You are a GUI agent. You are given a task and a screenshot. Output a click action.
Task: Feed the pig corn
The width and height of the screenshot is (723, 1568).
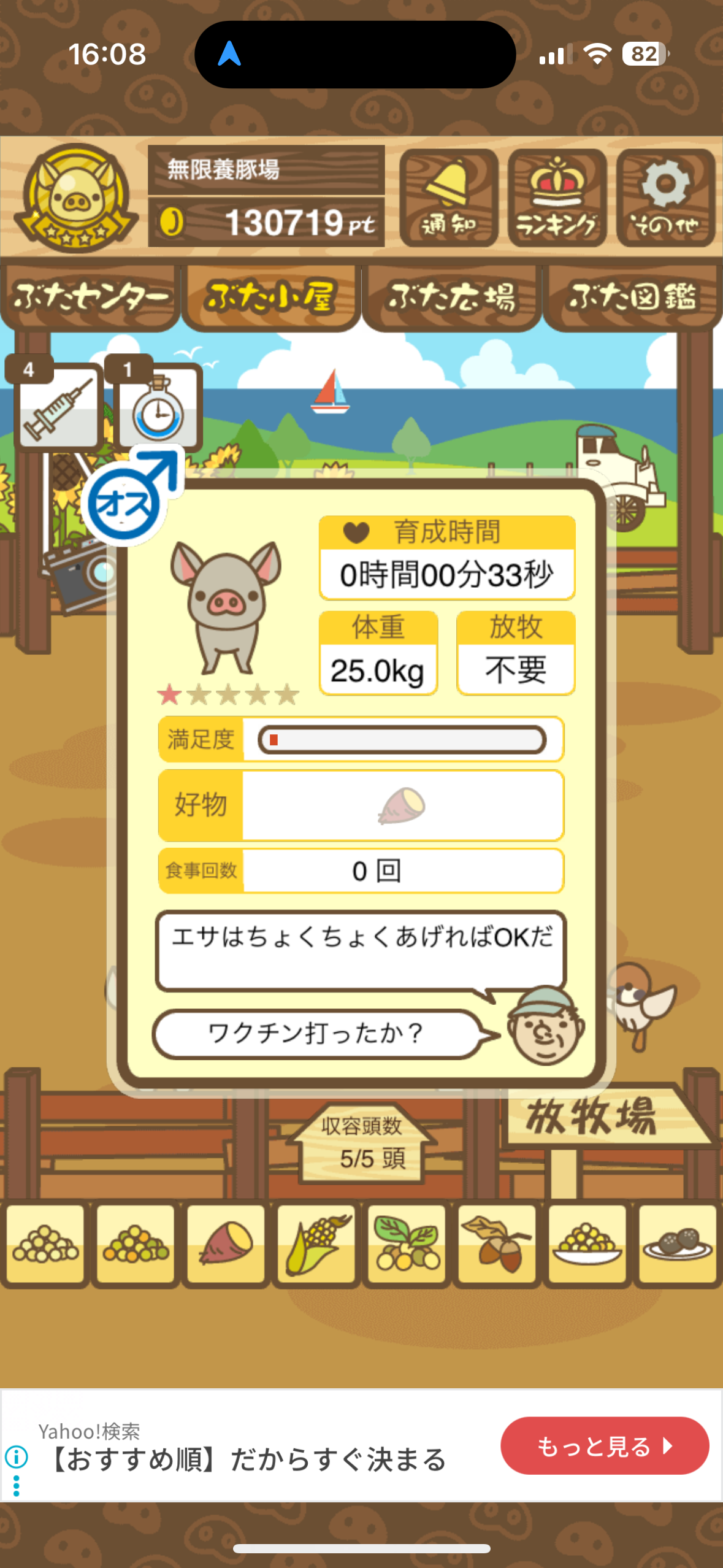[316, 1243]
